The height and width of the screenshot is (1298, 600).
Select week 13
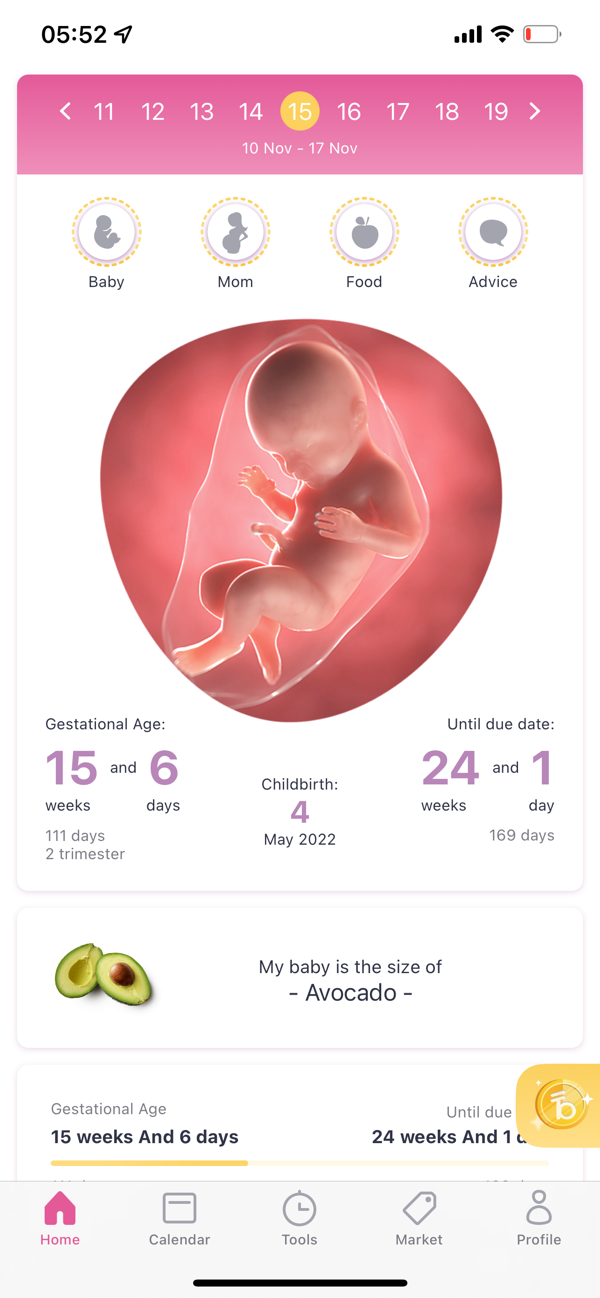pos(202,112)
